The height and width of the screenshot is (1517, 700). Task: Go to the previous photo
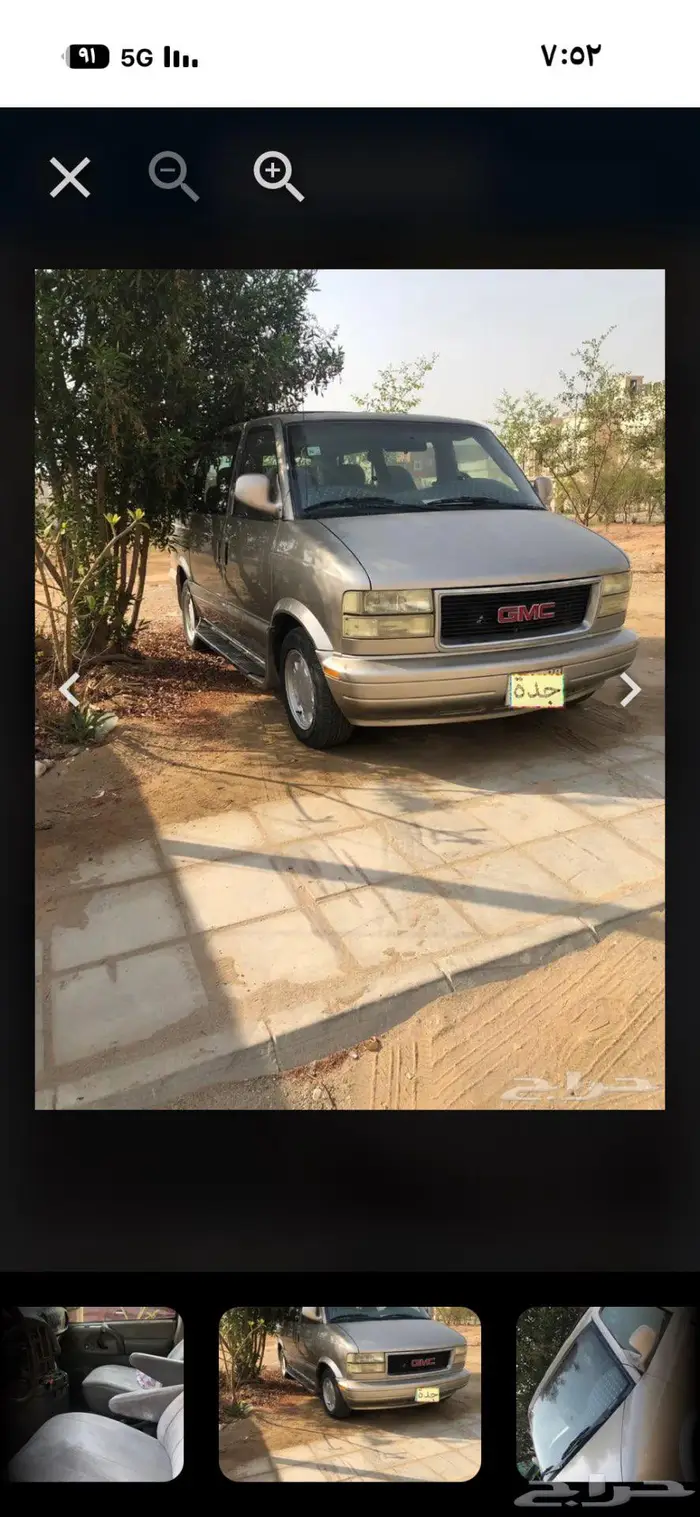(69, 689)
